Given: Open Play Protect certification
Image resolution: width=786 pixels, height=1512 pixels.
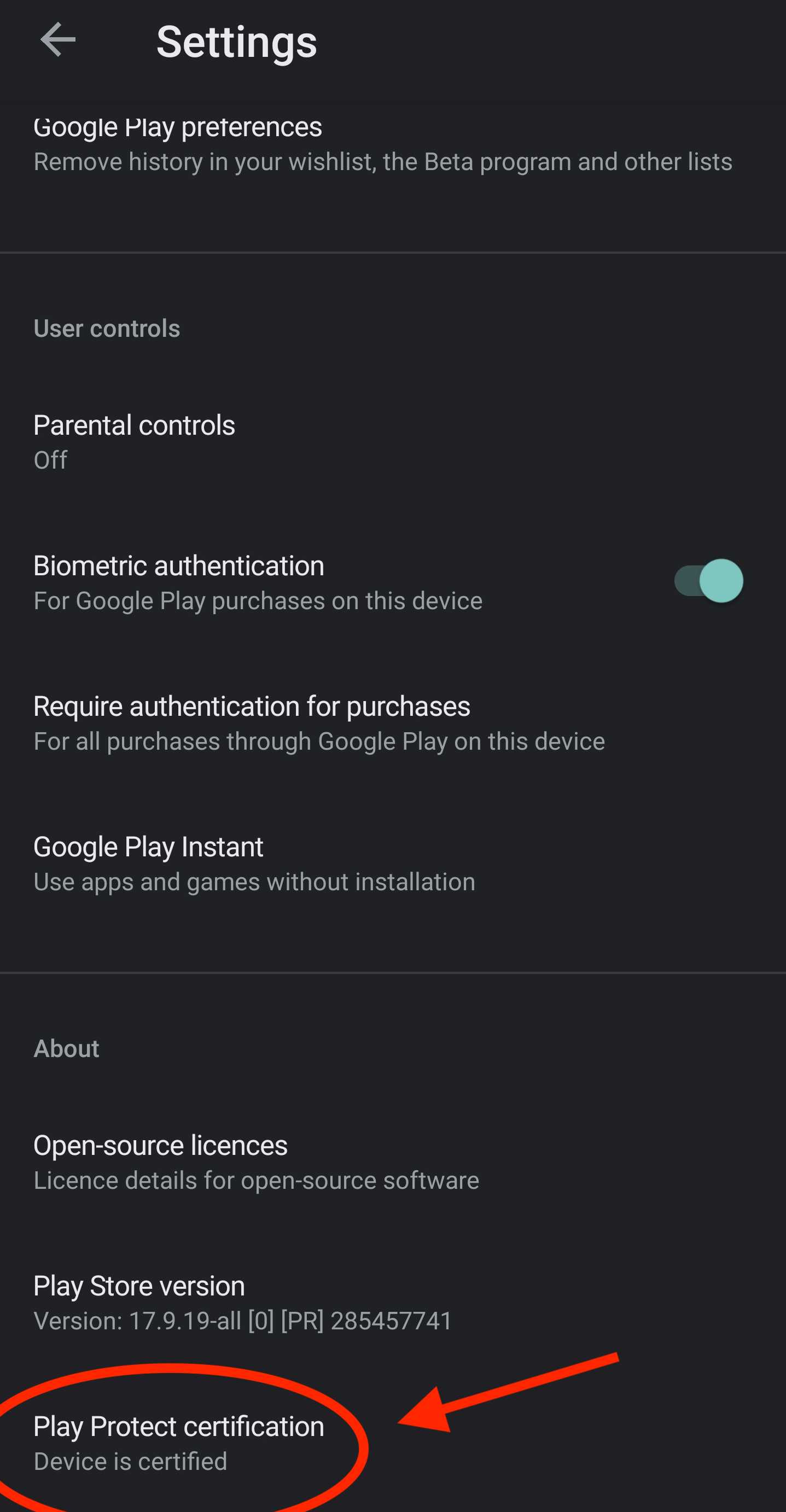Looking at the screenshot, I should click(x=178, y=1427).
